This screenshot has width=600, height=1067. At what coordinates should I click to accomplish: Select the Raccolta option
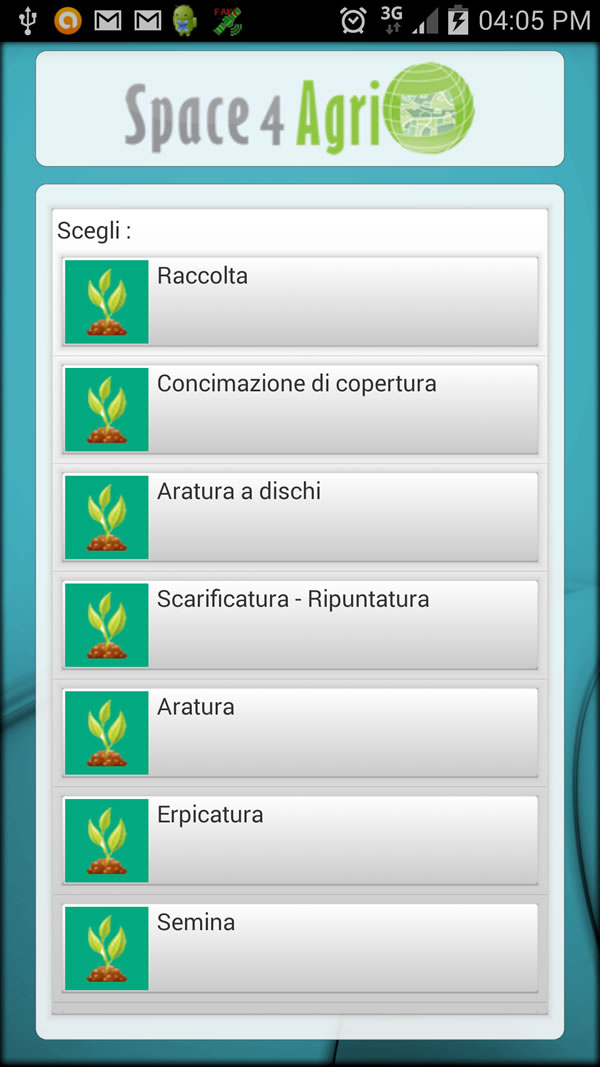(300, 301)
